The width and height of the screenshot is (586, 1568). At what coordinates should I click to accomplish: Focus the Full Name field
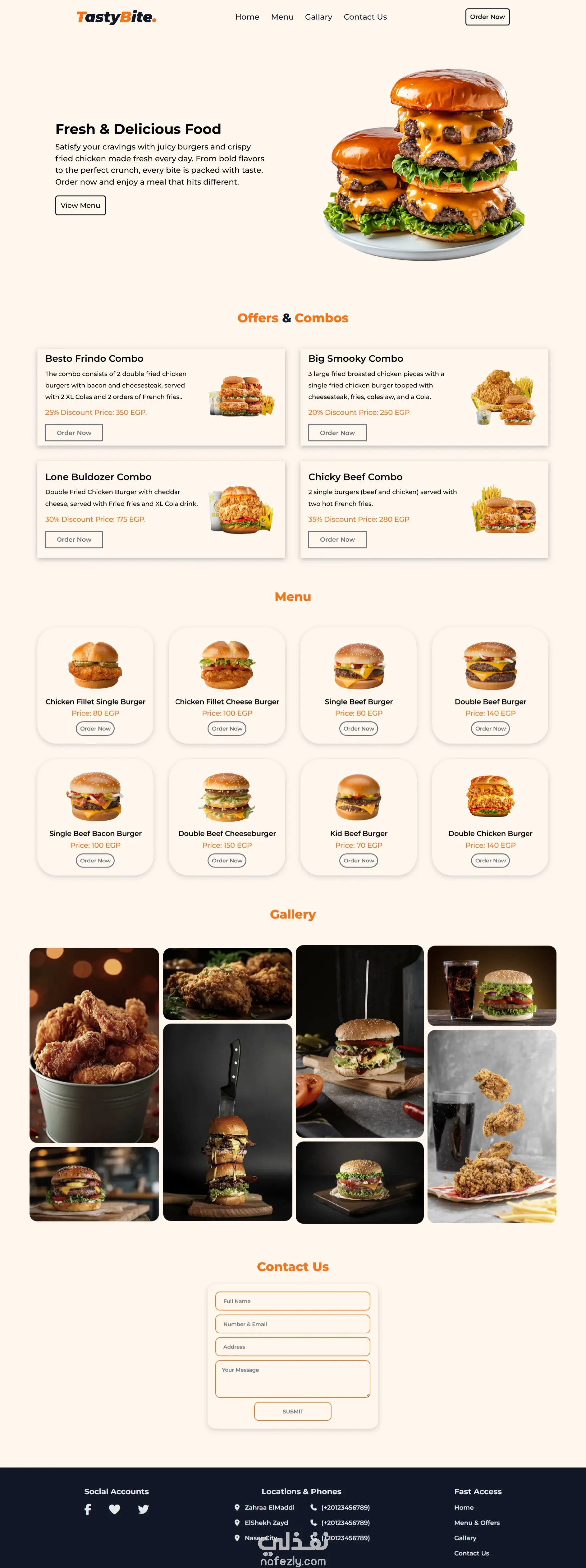(x=293, y=1301)
